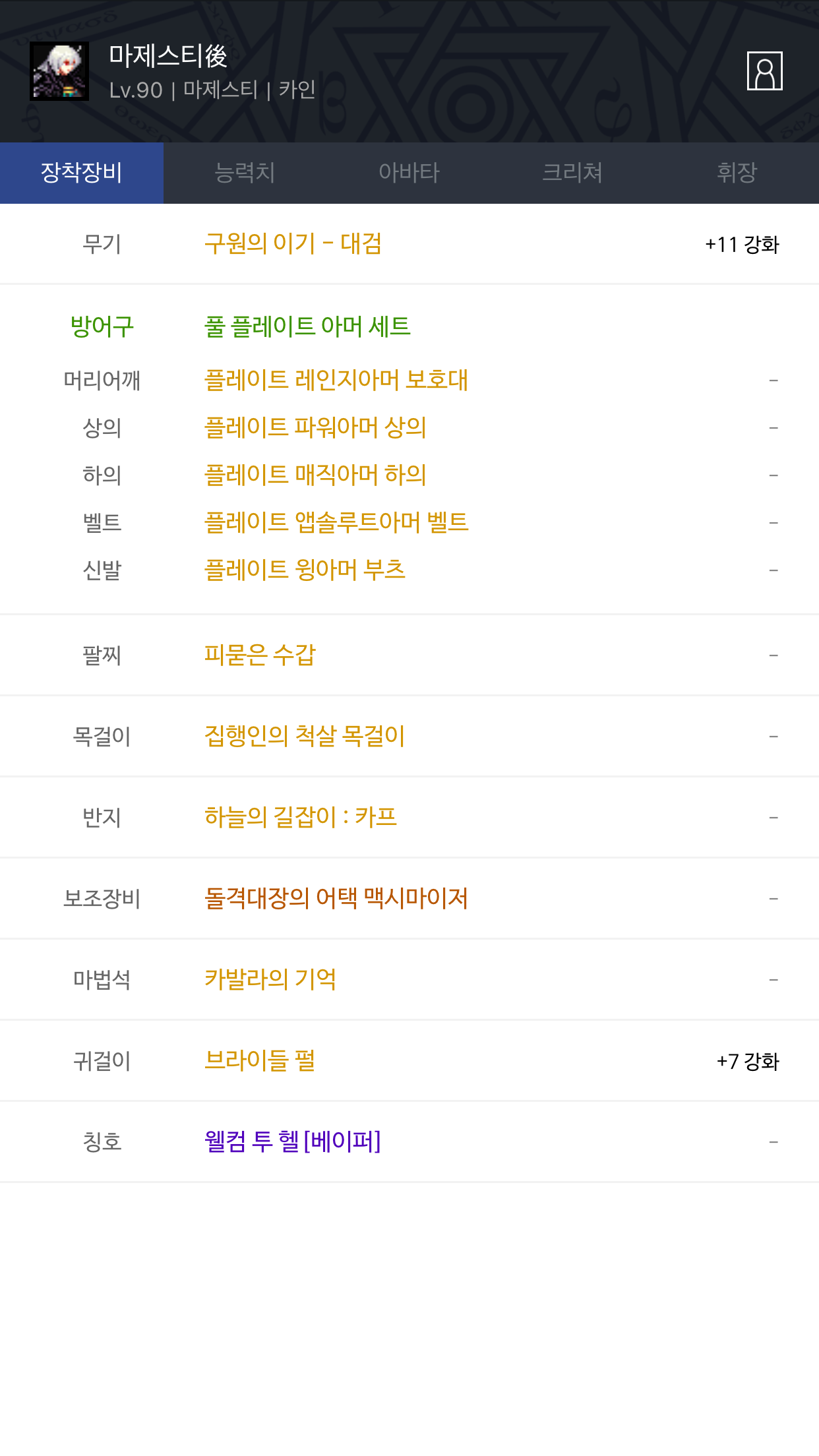Open 플레이트 매직아머 하의 item
Viewport: 819px width, 1456px height.
[x=315, y=475]
